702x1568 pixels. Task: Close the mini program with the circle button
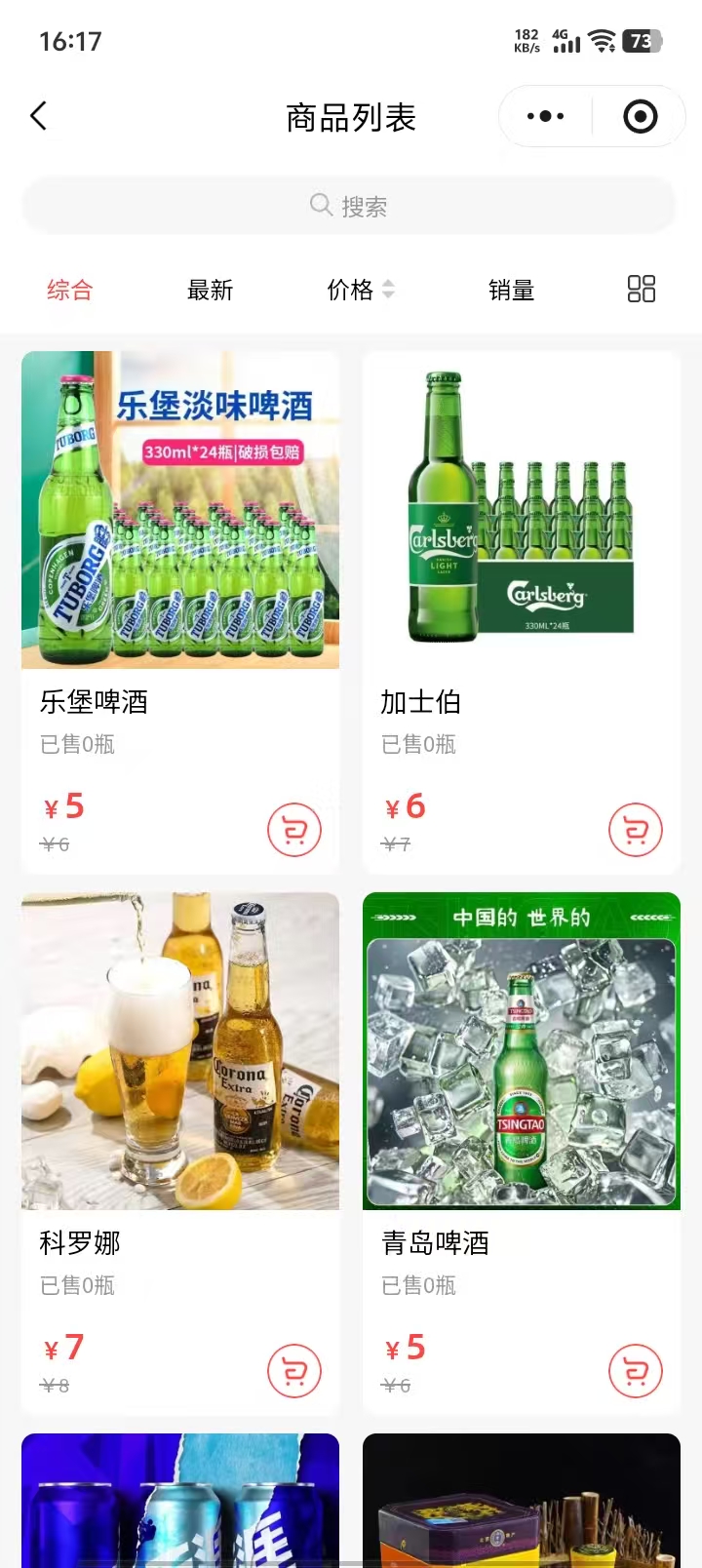(640, 117)
